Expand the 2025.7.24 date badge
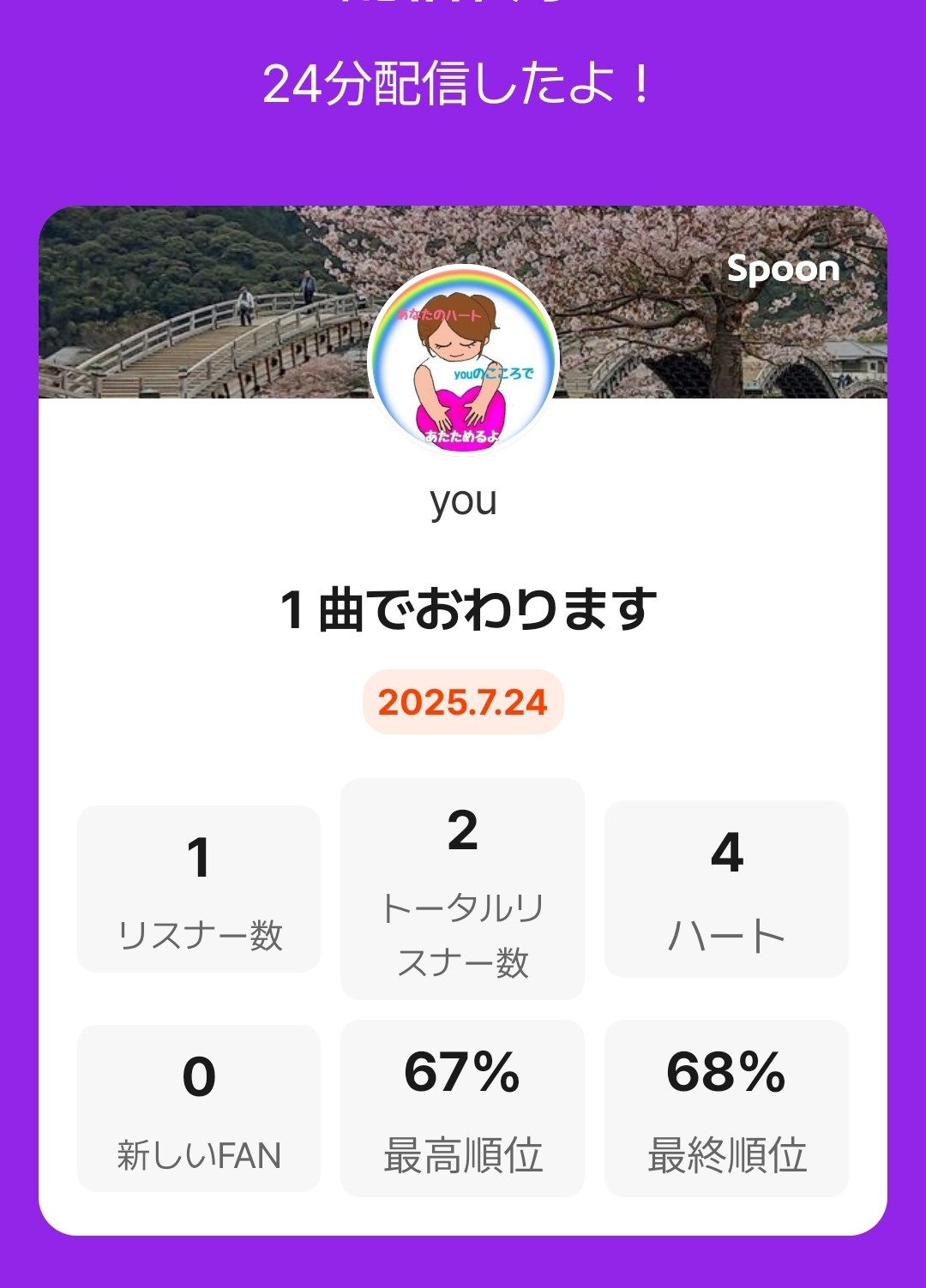 tap(463, 703)
